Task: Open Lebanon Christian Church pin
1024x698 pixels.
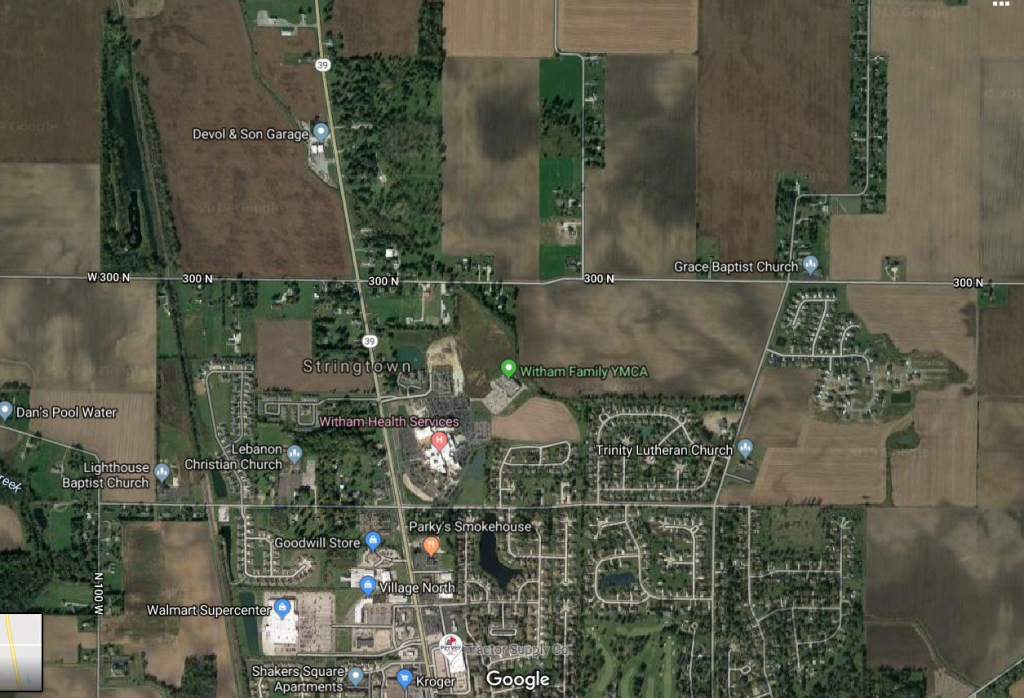Action: [295, 454]
